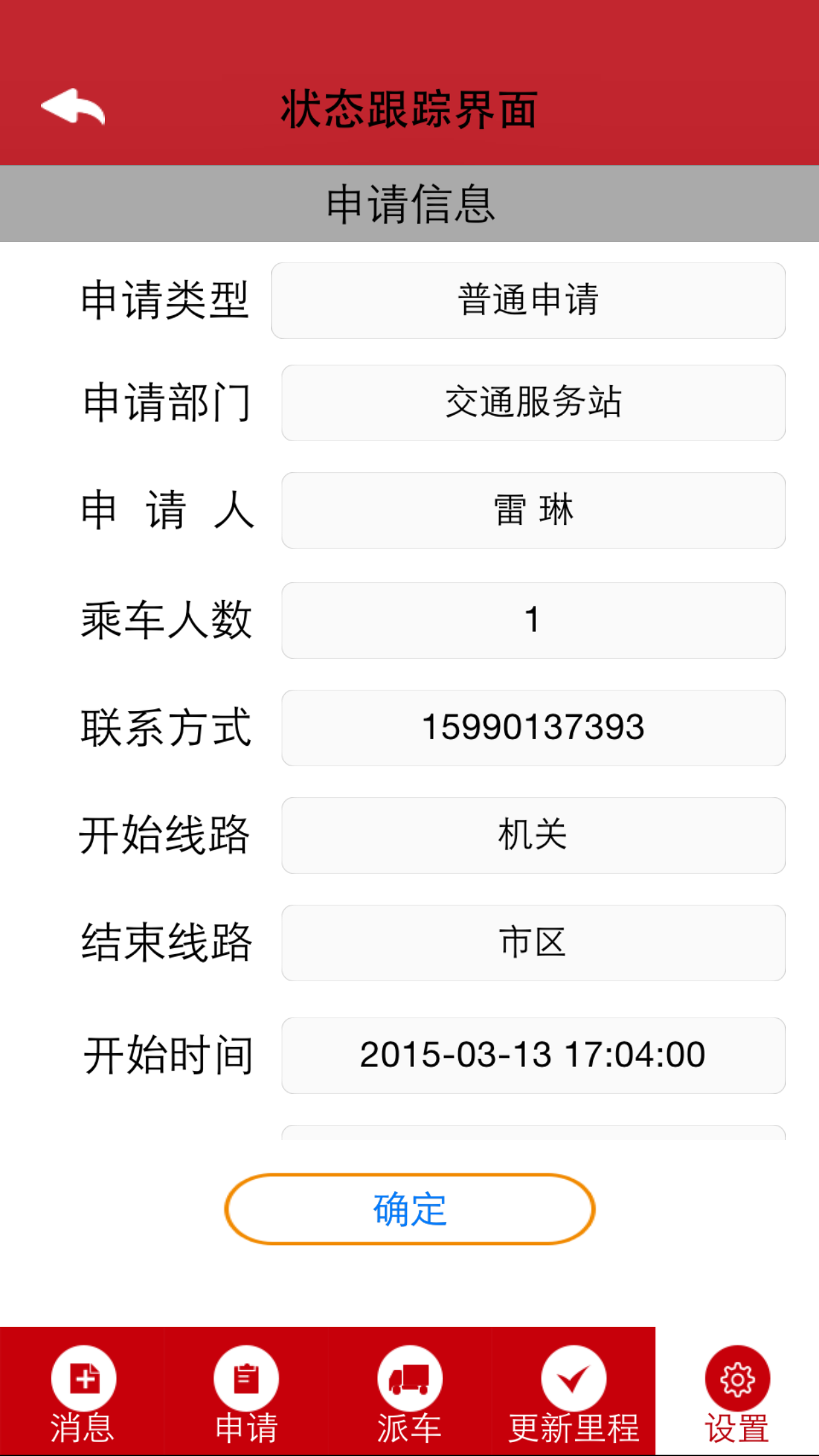Go to the 派车 tab
This screenshot has width=819, height=1456.
tap(409, 1392)
